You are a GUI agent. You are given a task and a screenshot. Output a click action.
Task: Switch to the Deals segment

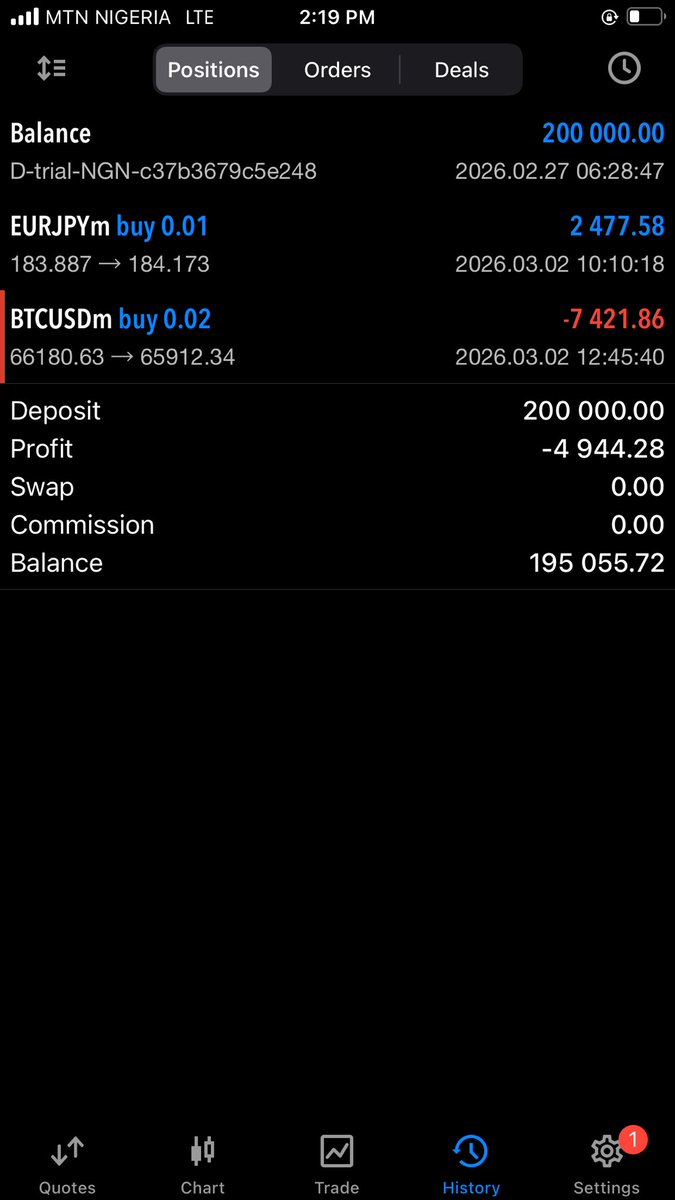(x=461, y=70)
